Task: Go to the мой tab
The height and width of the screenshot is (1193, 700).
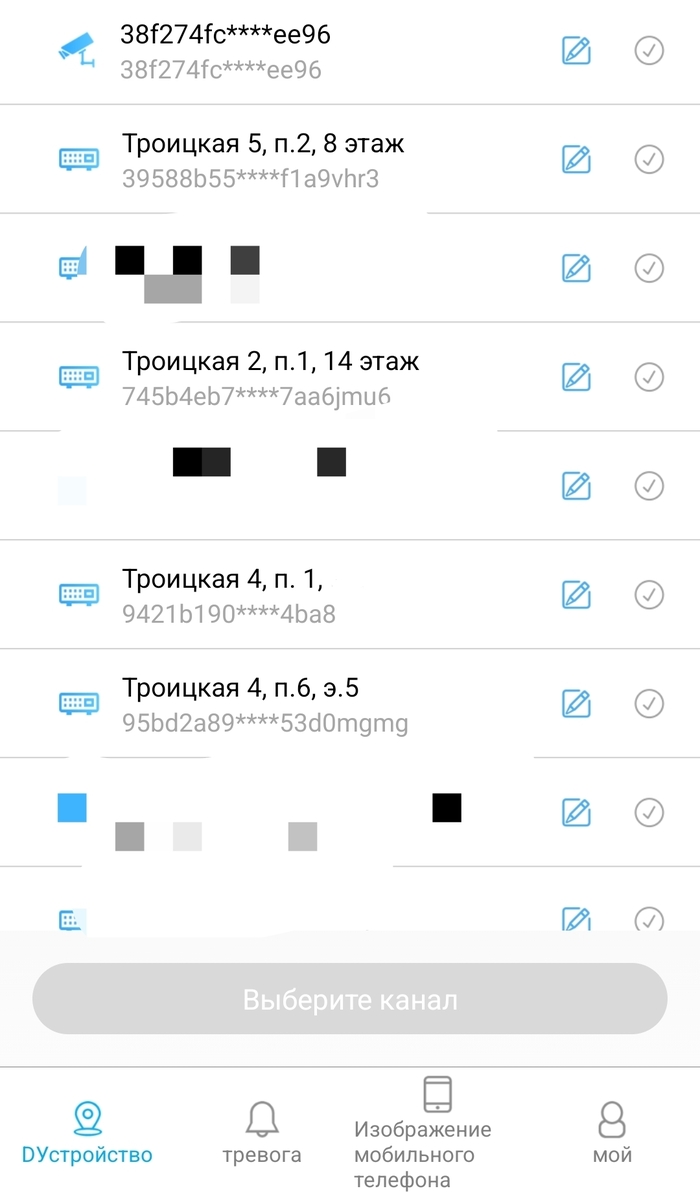Action: pyautogui.click(x=612, y=1133)
